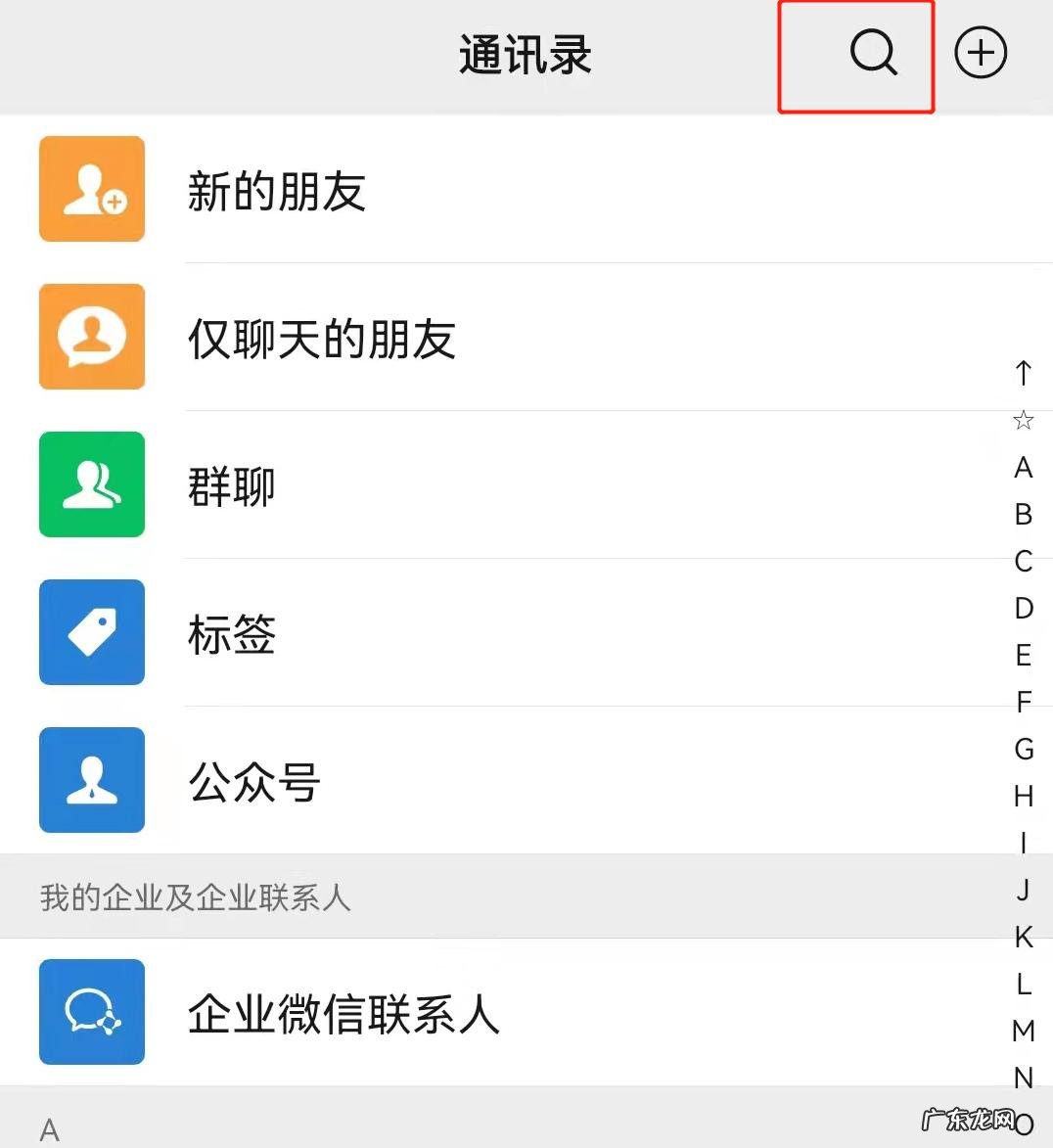Image resolution: width=1053 pixels, height=1148 pixels.
Task: Select the 新的朋友 (New Friends) icon
Action: [91, 190]
